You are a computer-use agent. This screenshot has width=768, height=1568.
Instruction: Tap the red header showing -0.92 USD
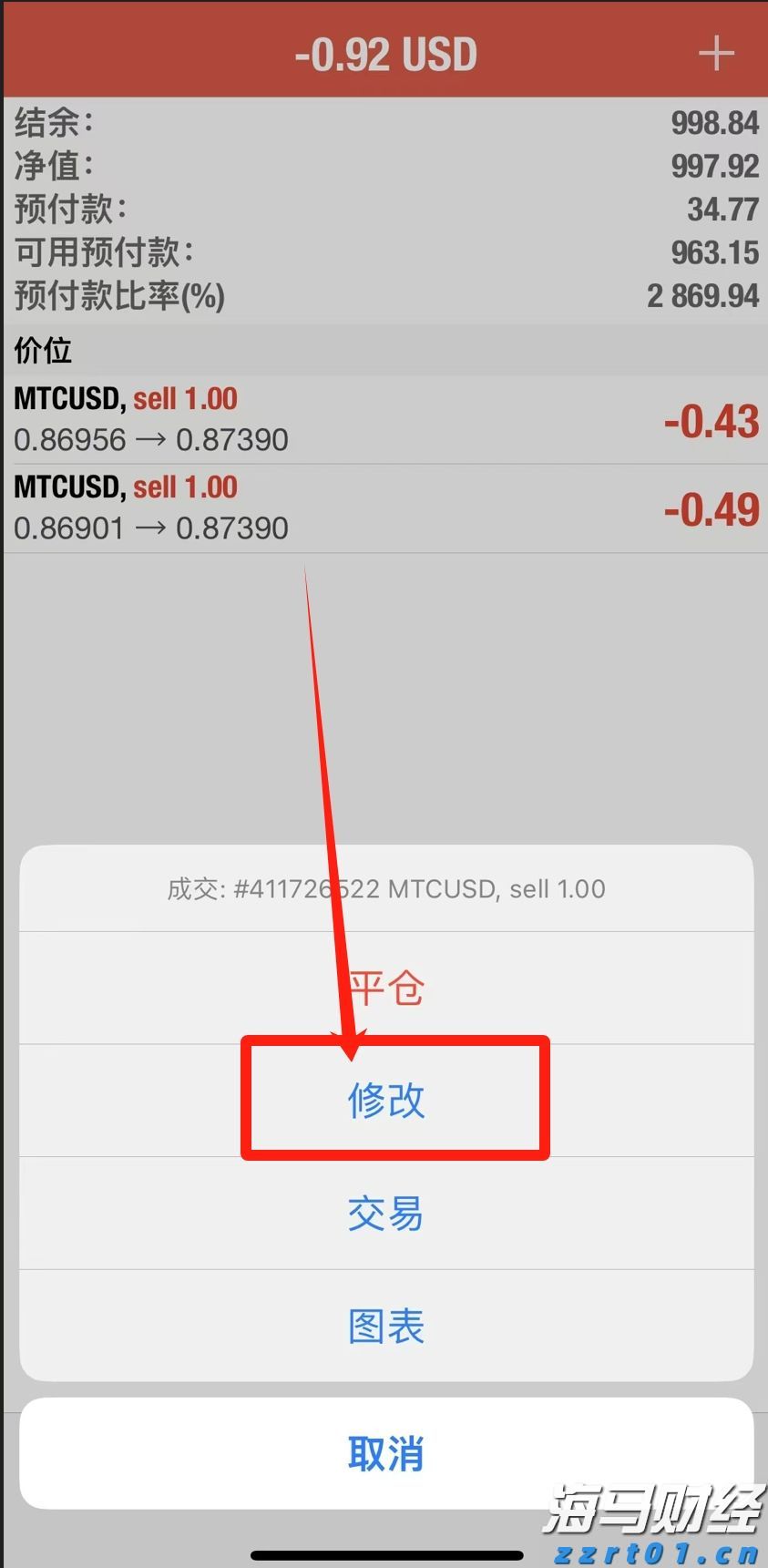(x=384, y=52)
